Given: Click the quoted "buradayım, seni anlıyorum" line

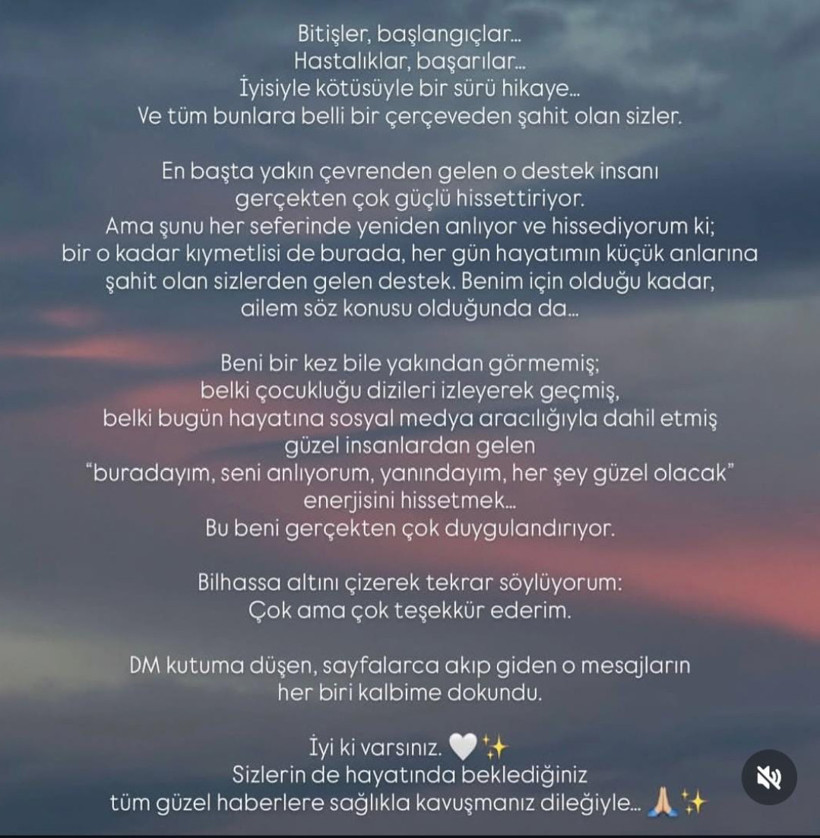Looking at the screenshot, I should [410, 473].
